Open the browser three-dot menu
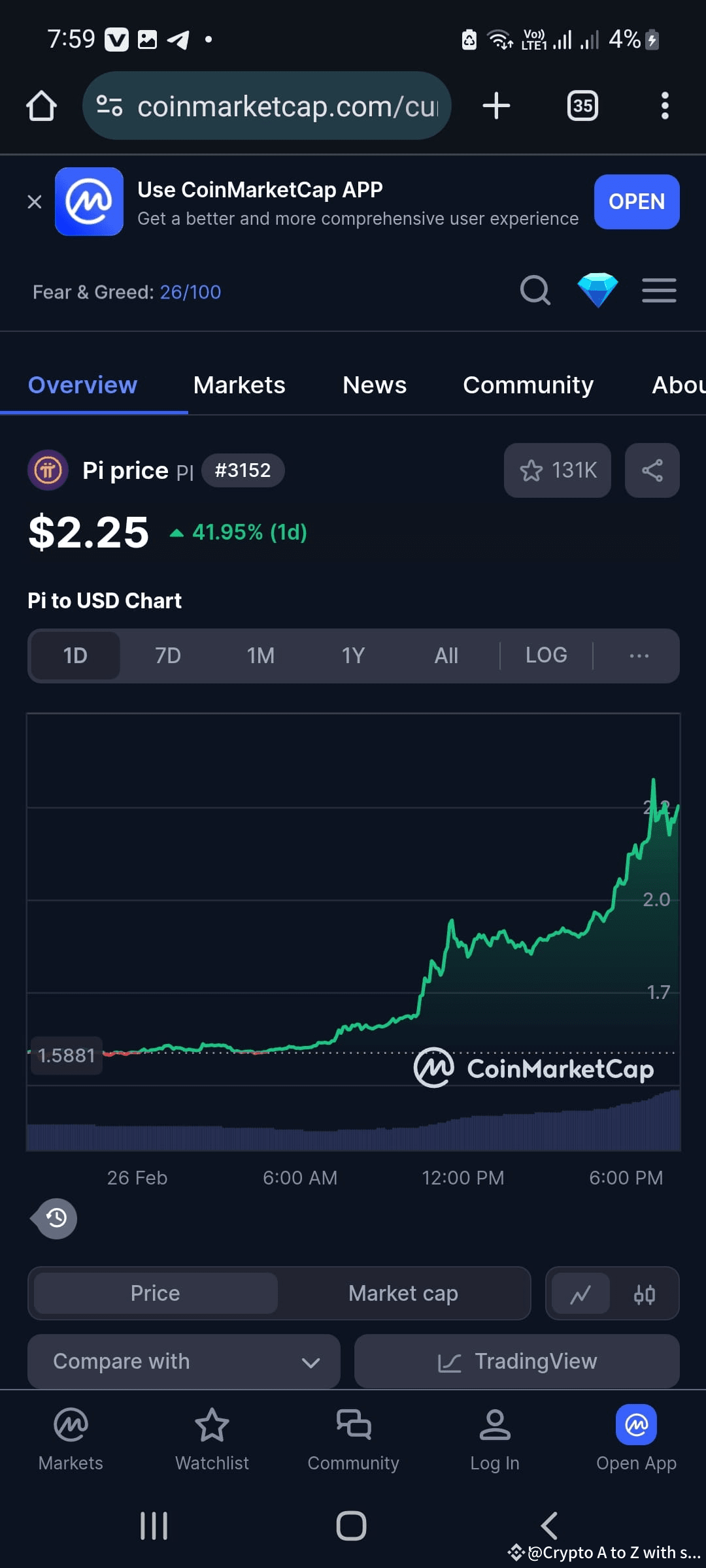This screenshot has height=1568, width=706. (665, 105)
